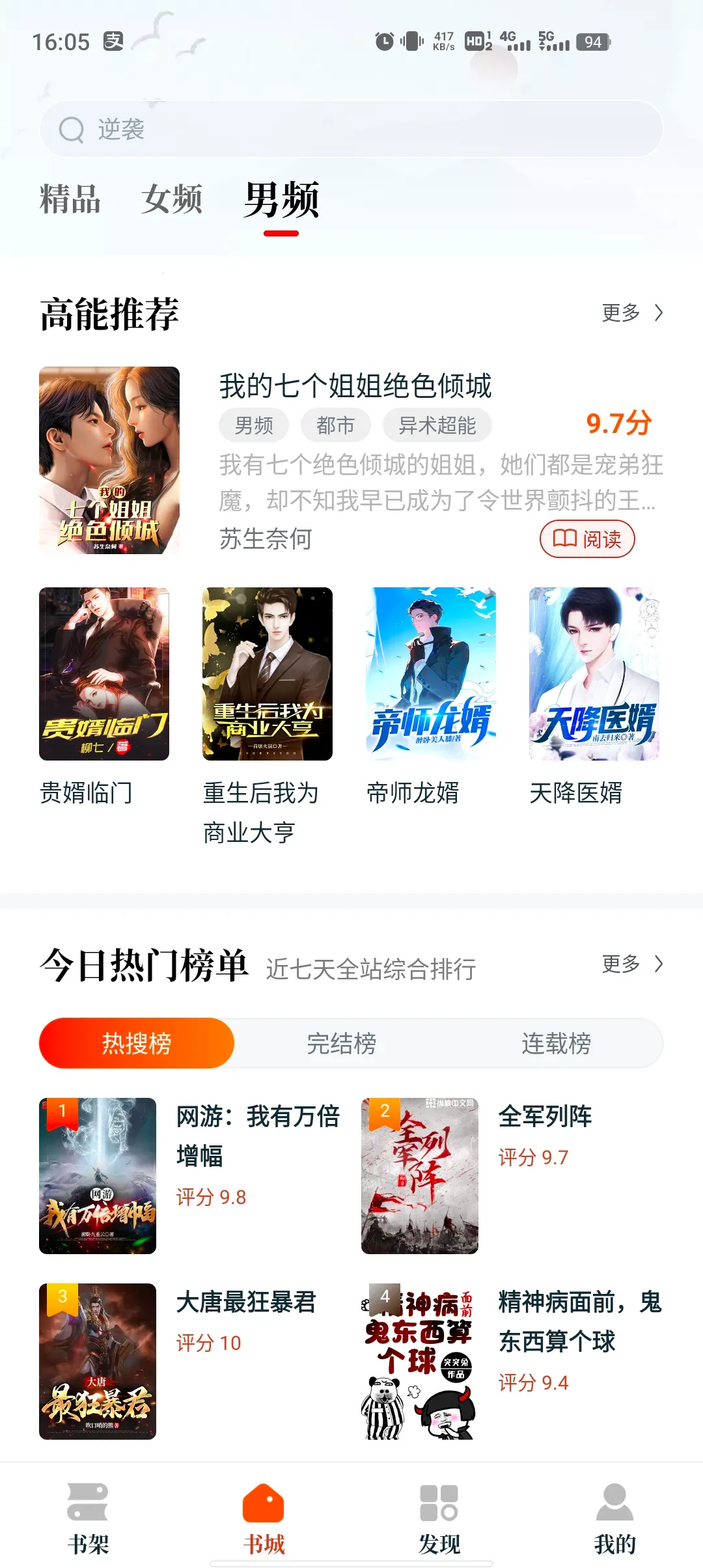Open 更多 for 高能推荐

point(631,313)
